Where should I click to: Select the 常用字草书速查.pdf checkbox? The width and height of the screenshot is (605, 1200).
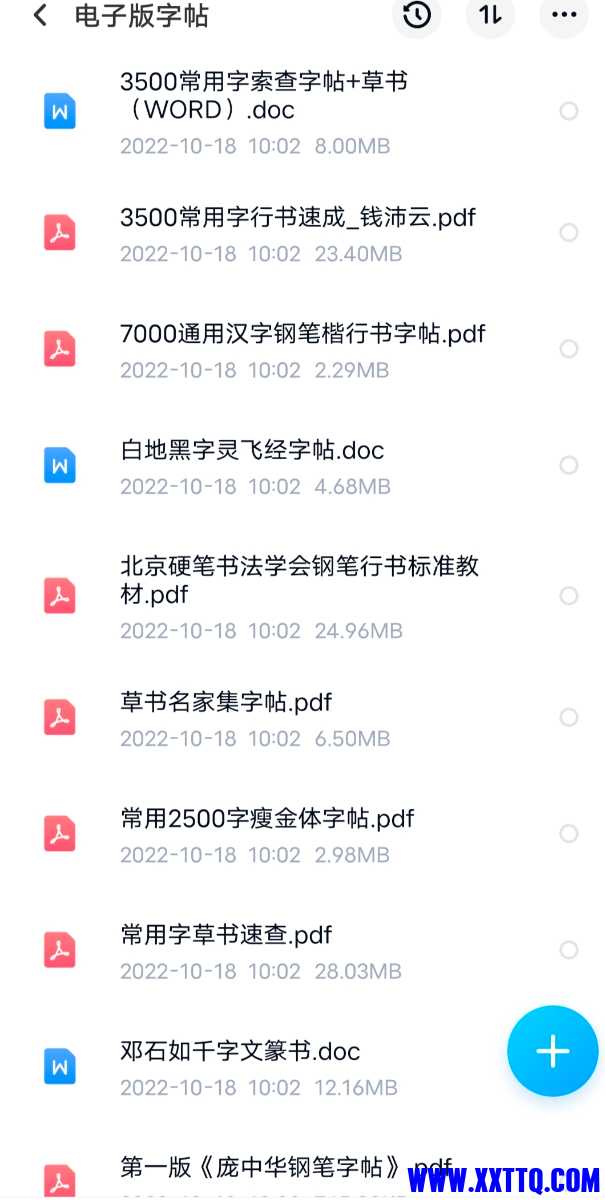pos(569,949)
